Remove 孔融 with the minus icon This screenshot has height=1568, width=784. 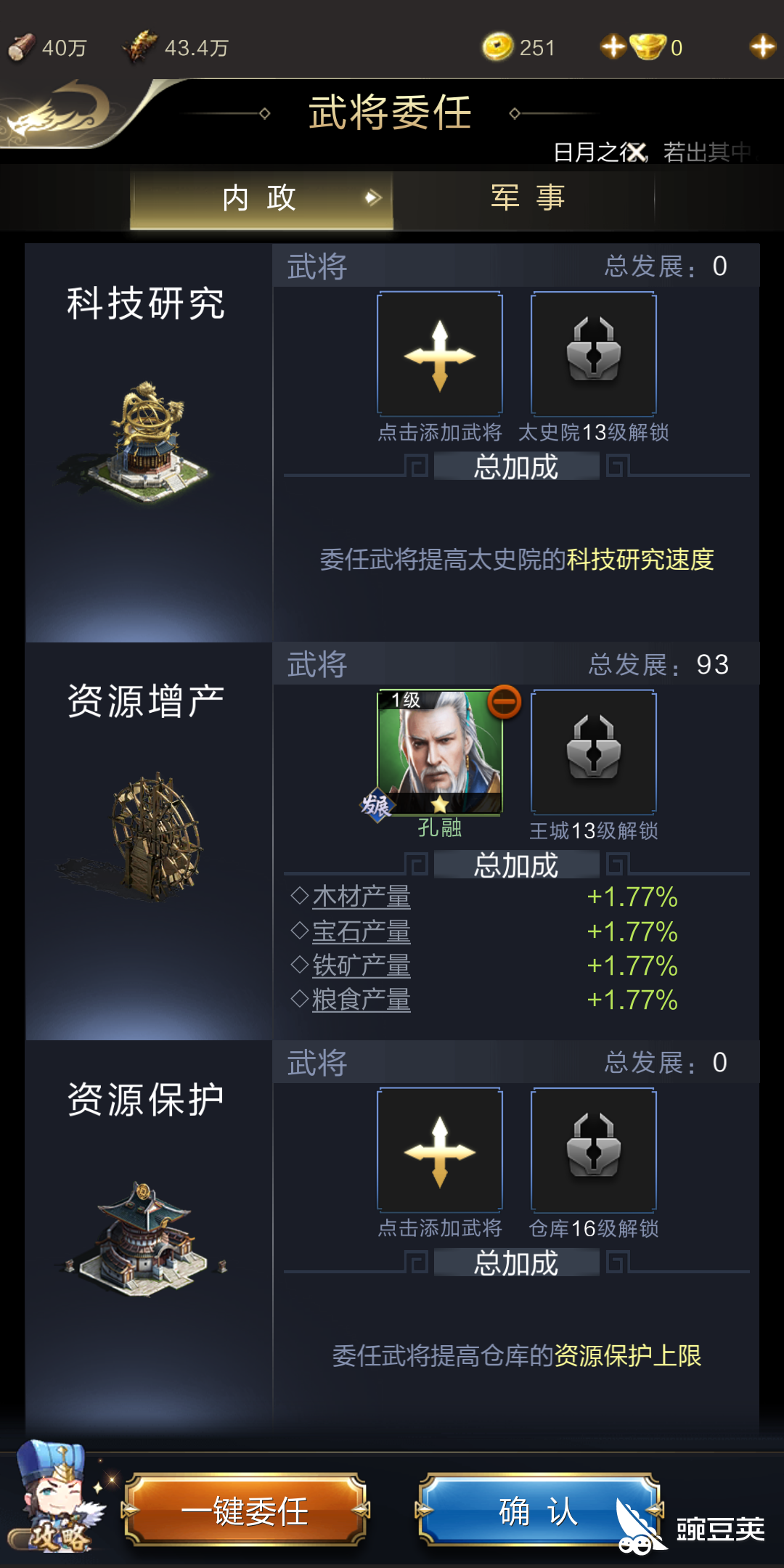504,702
